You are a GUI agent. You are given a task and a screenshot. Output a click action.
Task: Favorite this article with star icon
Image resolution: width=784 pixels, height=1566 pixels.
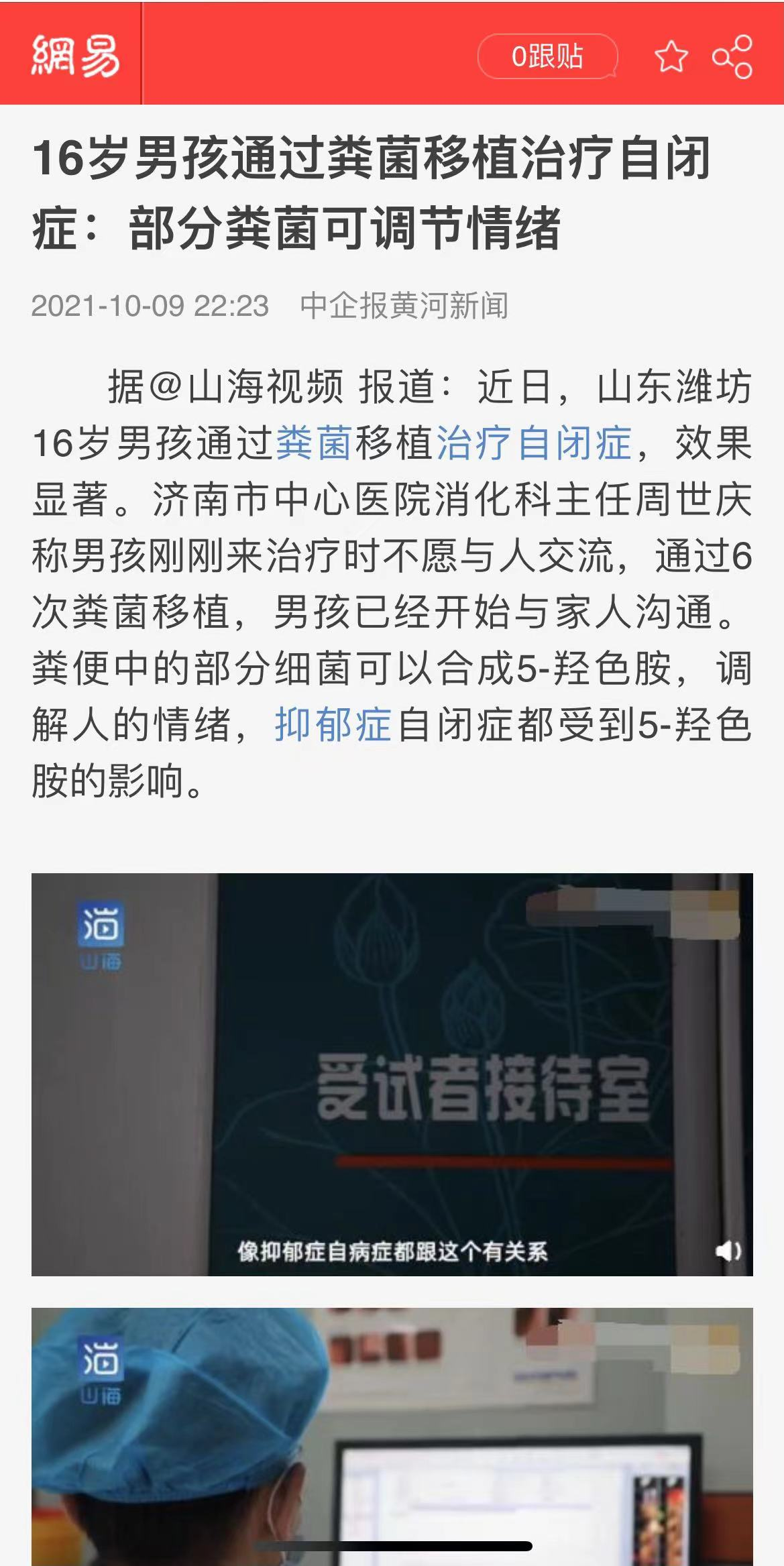pyautogui.click(x=671, y=56)
